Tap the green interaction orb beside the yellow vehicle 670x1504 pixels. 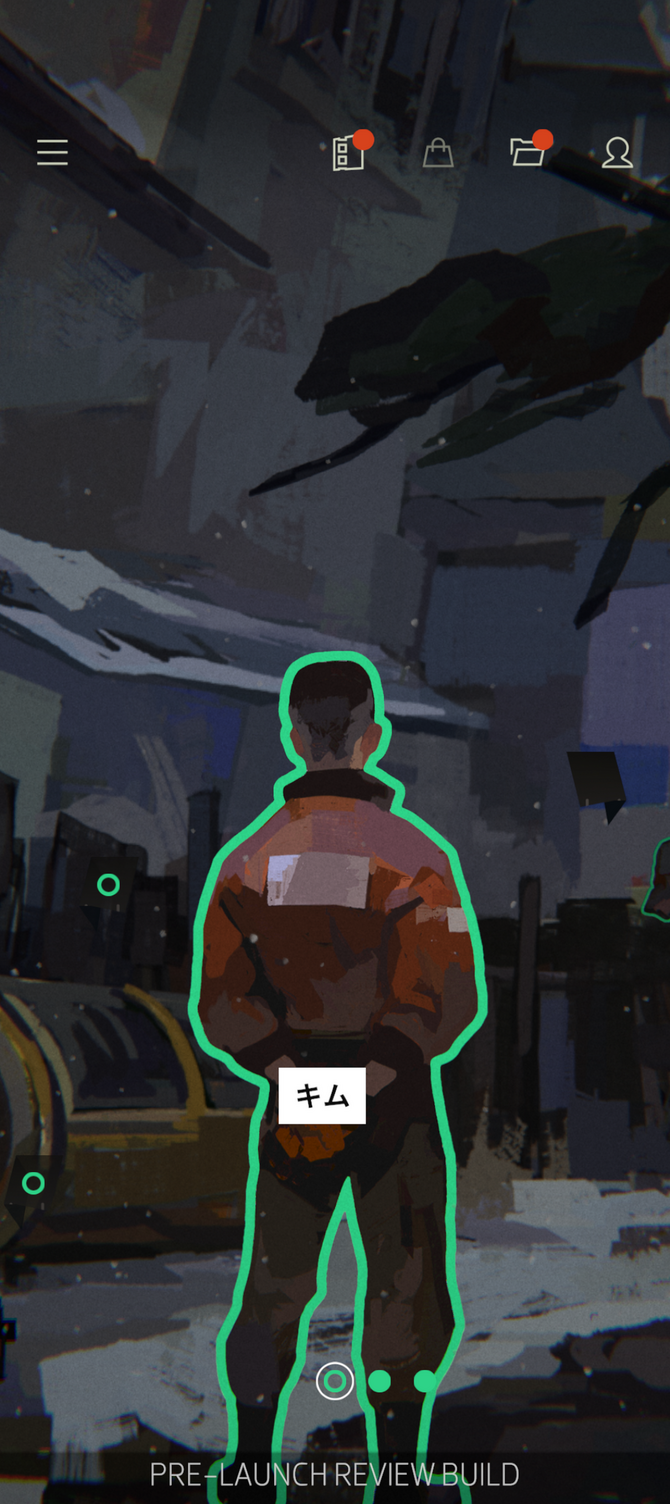coord(33,1183)
